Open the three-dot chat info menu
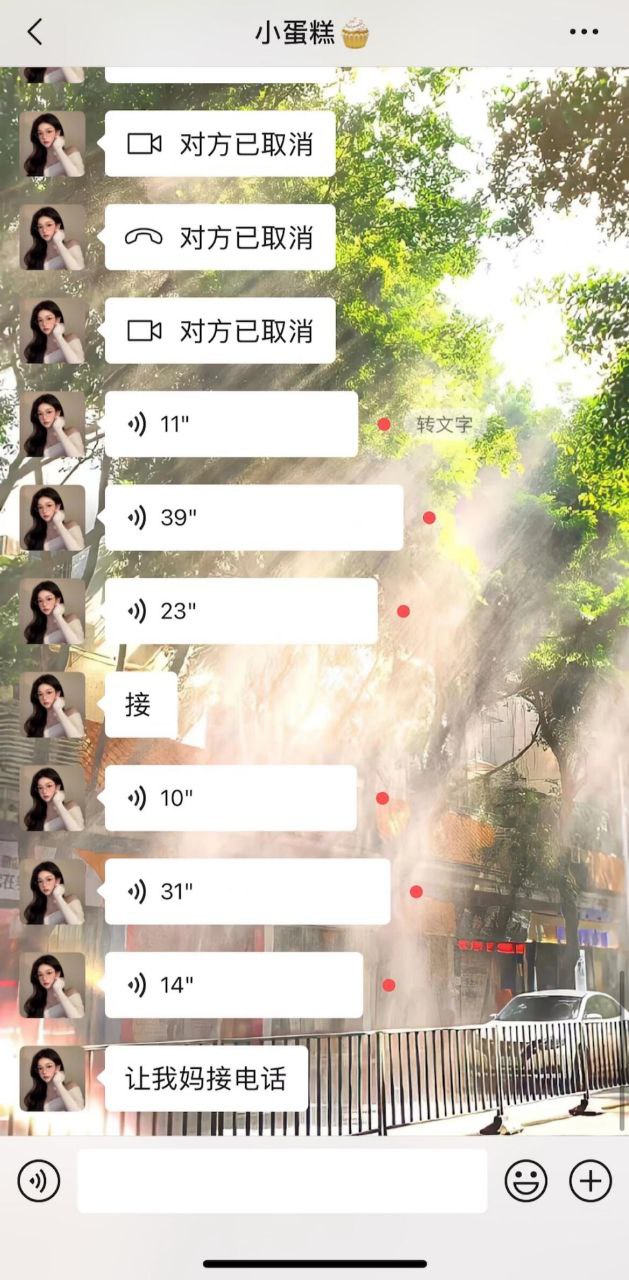This screenshot has width=629, height=1280. (584, 32)
